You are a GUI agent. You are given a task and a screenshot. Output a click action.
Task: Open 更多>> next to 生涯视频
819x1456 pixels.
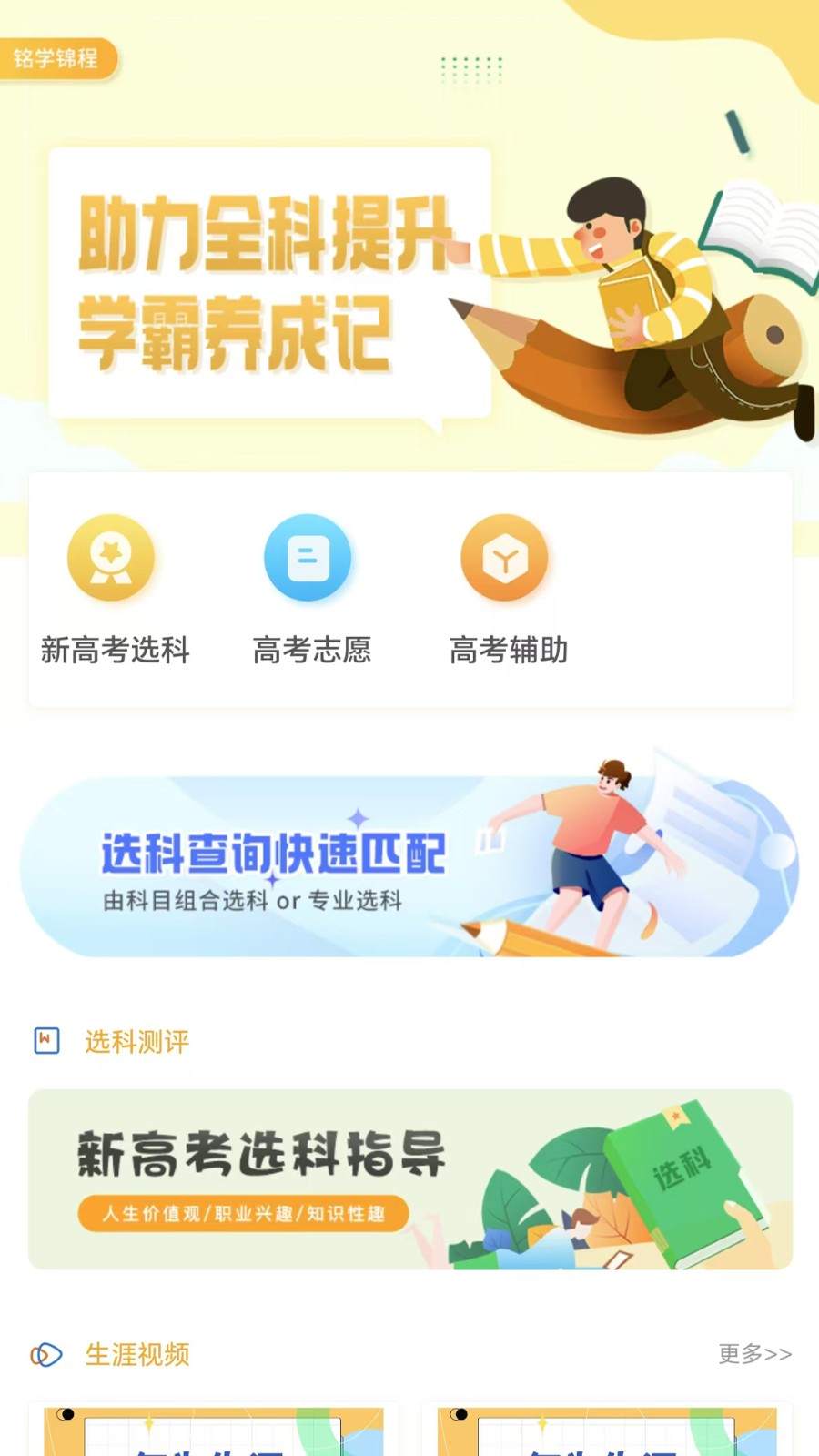pyautogui.click(x=756, y=1355)
